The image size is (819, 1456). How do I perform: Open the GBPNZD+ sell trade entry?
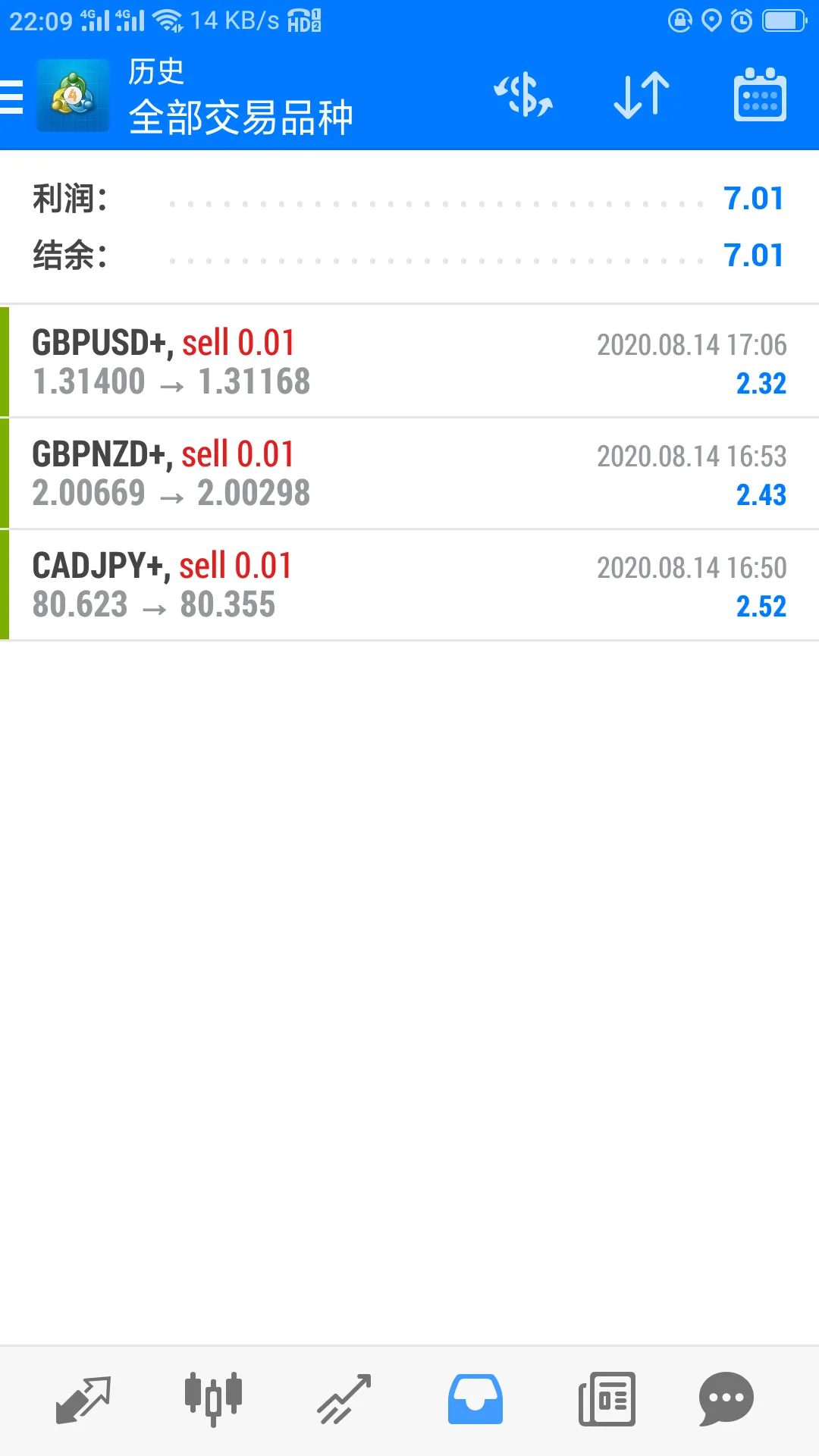pyautogui.click(x=409, y=473)
